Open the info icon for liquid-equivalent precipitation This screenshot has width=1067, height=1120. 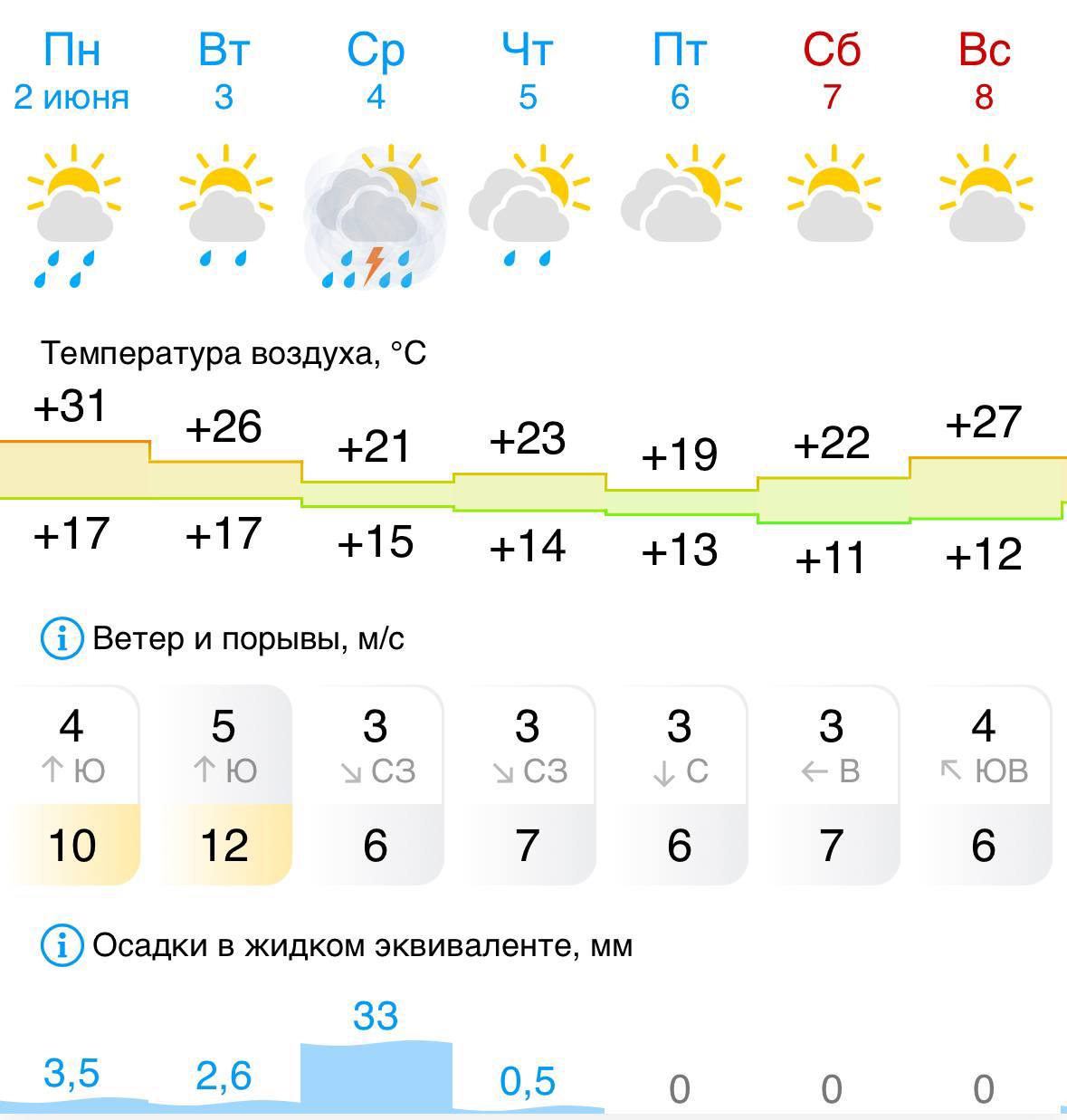tap(62, 946)
